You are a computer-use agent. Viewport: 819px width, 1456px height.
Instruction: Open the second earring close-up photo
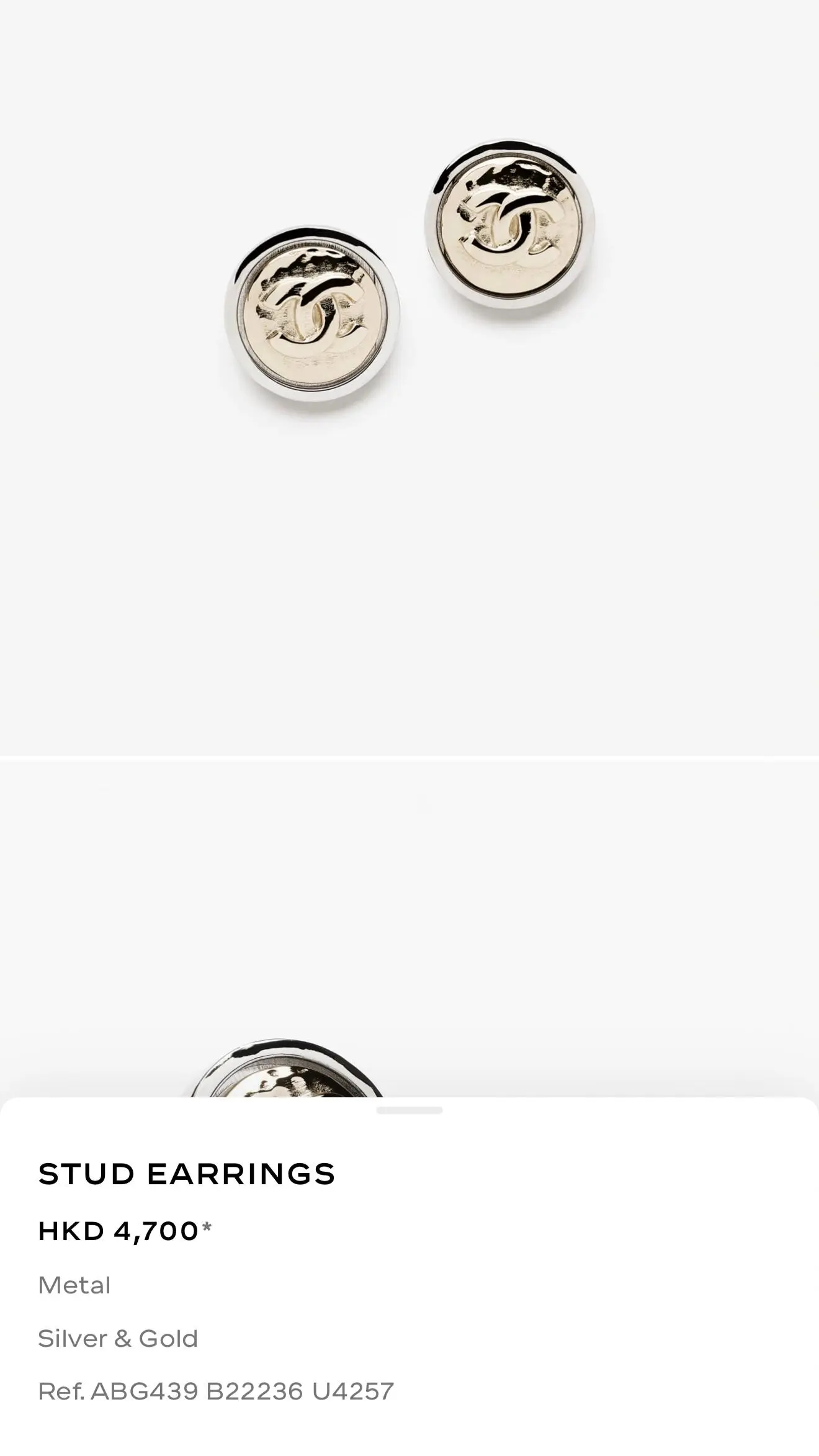pyautogui.click(x=409, y=931)
